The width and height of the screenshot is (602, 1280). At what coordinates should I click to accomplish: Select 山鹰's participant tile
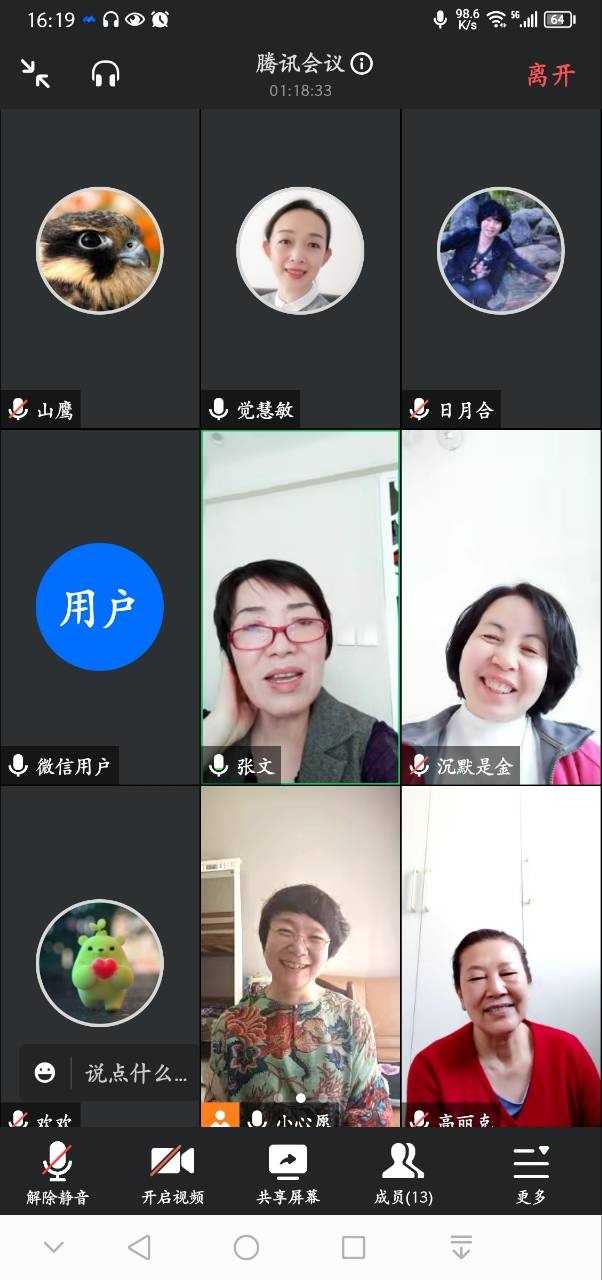pos(99,268)
